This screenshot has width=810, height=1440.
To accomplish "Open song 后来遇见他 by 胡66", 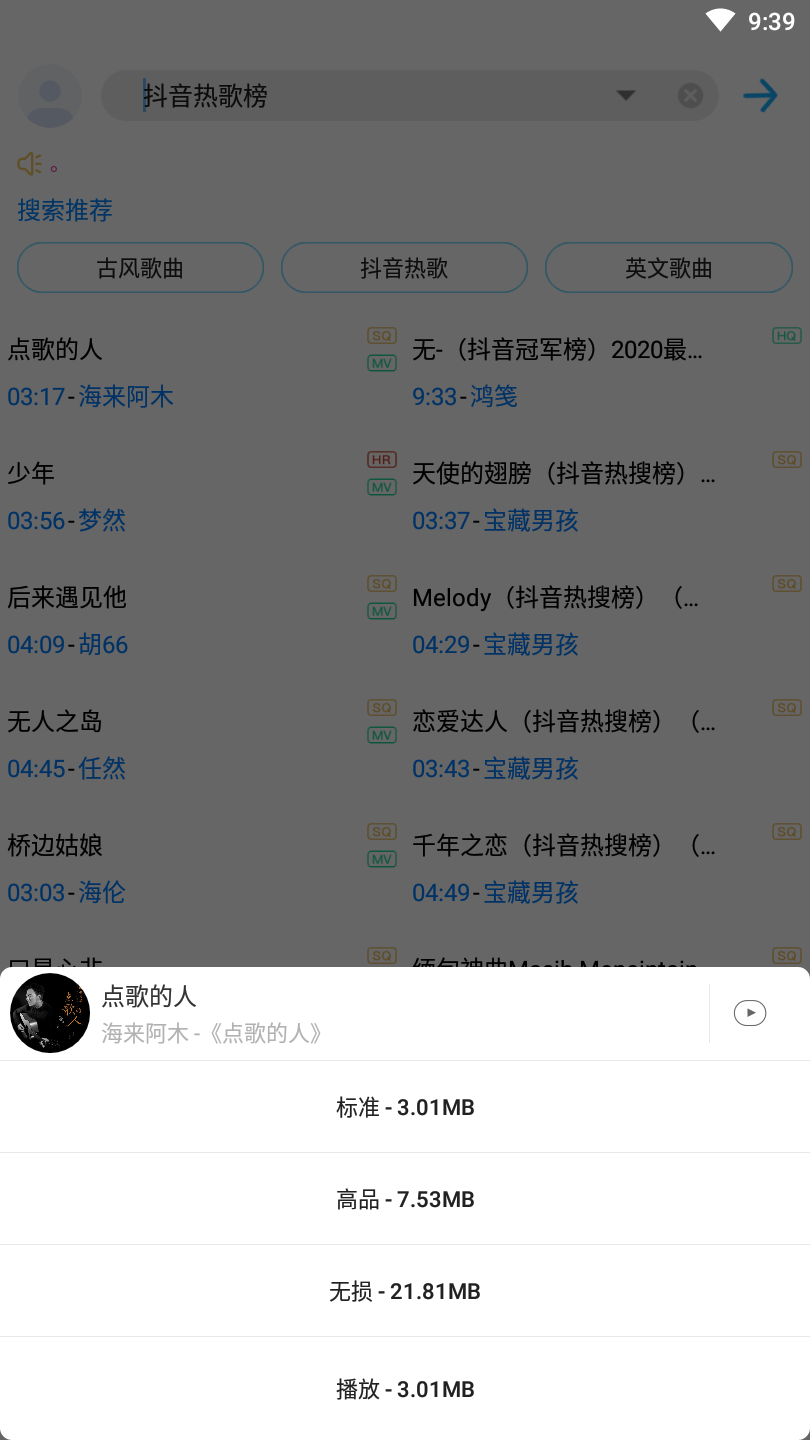I will point(180,620).
